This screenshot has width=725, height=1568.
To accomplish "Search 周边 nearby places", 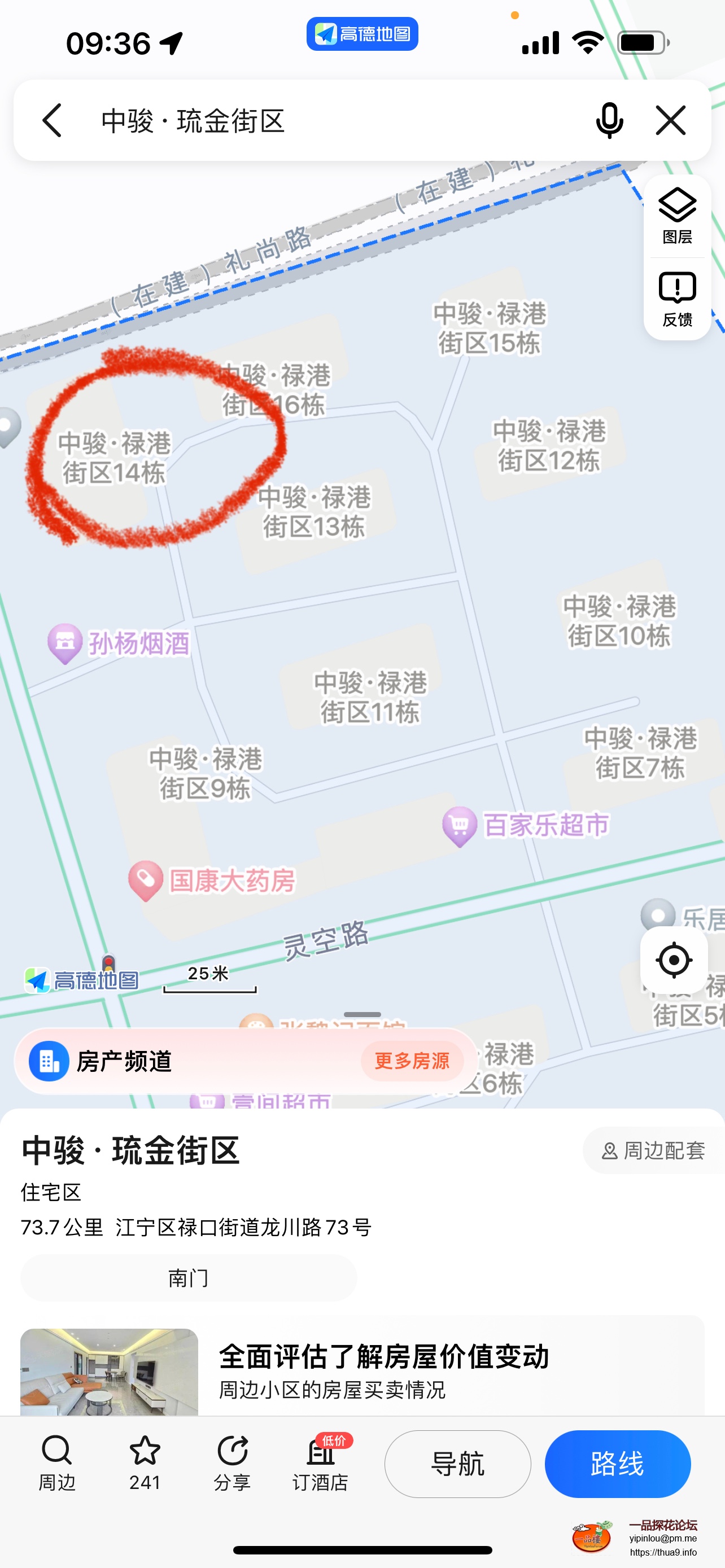I will click(x=56, y=1462).
